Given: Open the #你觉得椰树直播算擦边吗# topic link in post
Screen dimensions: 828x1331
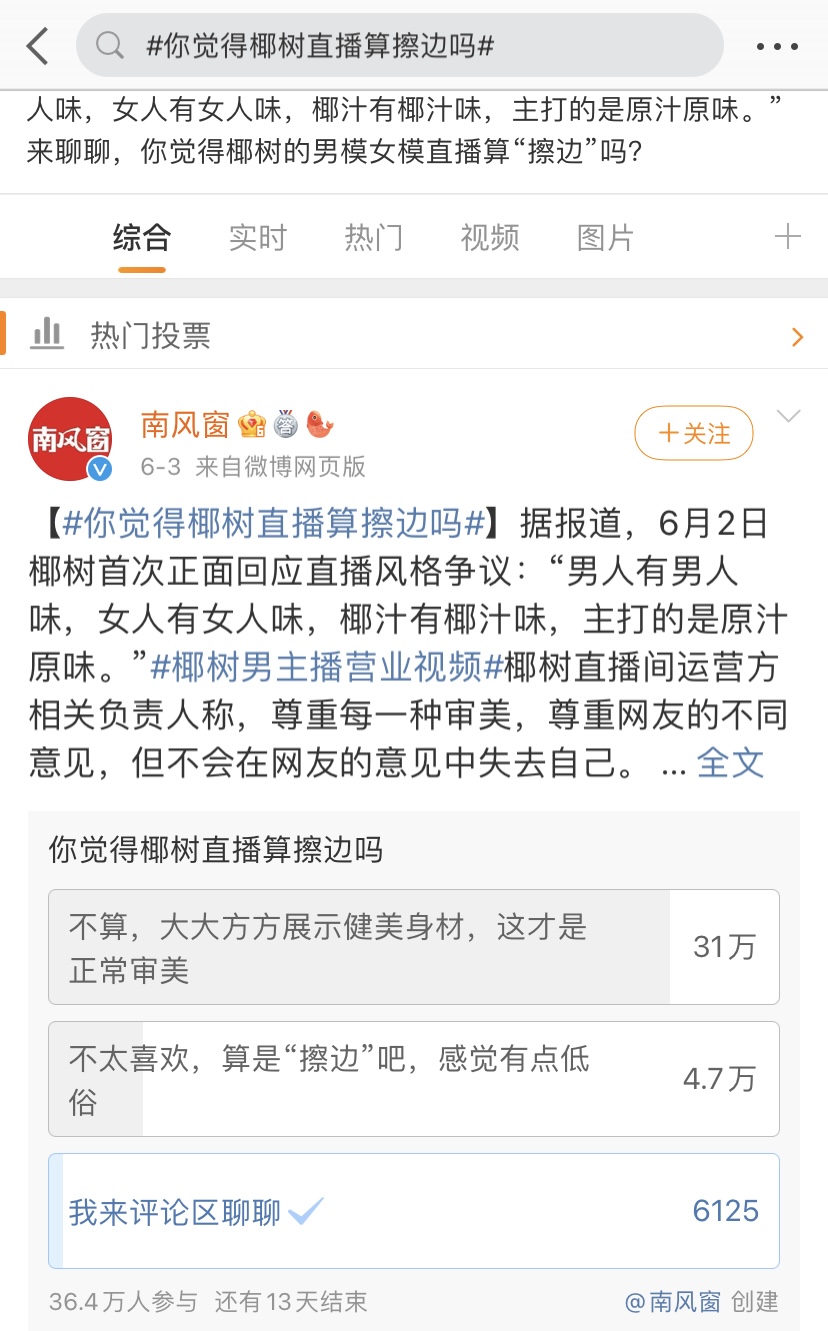Looking at the screenshot, I should (x=274, y=523).
